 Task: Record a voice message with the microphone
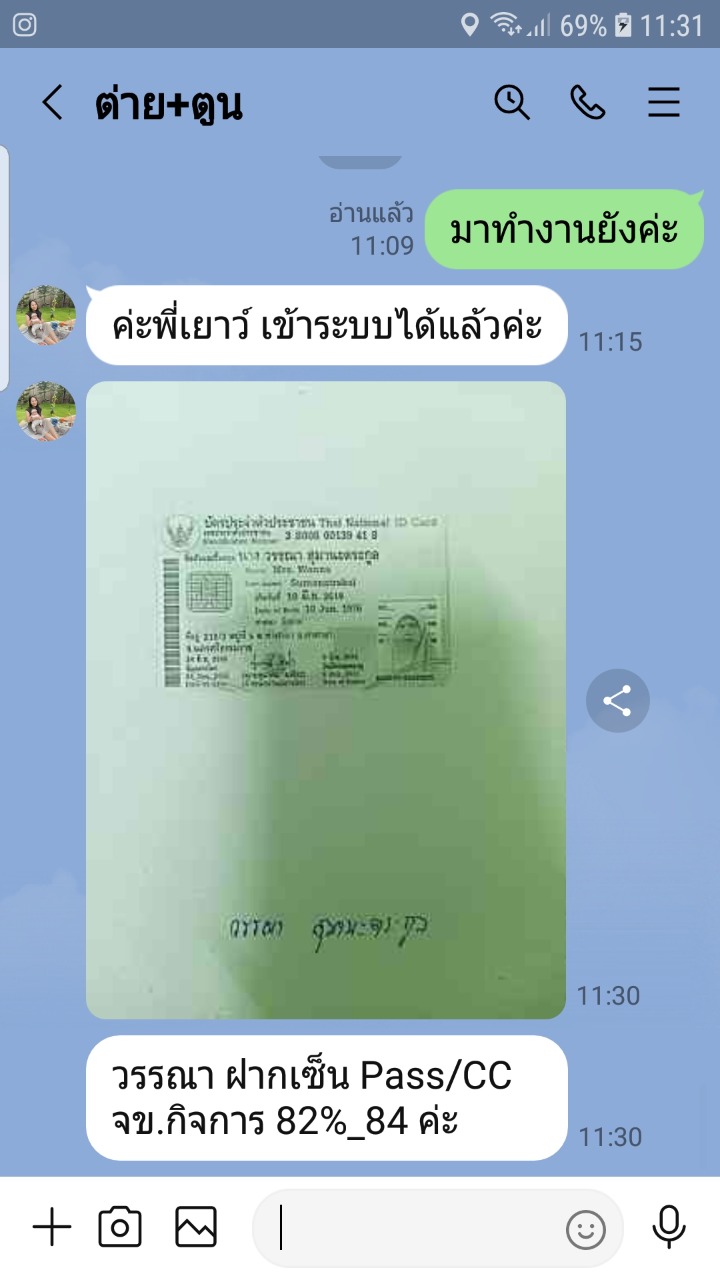coord(668,1227)
